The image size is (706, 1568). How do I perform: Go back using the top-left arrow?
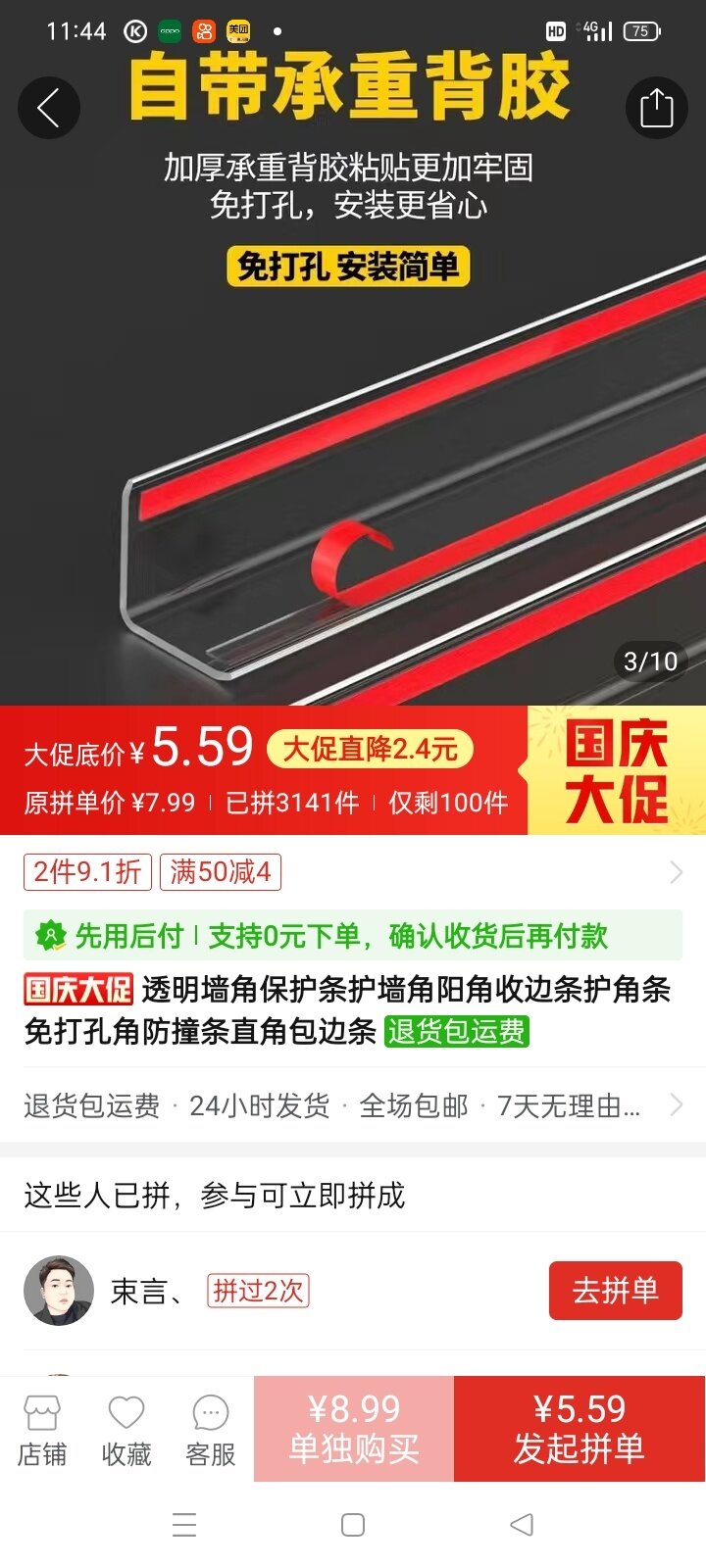coord(48,108)
